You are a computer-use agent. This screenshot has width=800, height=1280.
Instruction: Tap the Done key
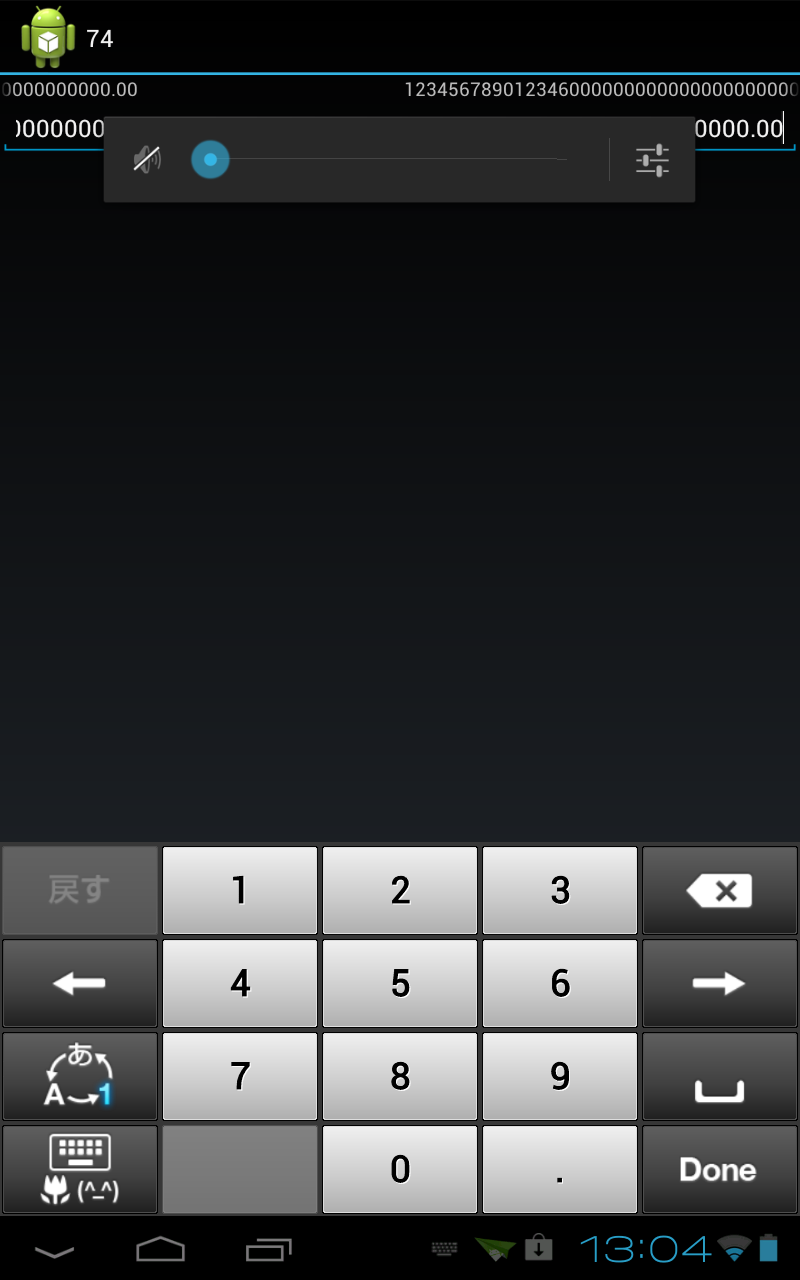[720, 1169]
